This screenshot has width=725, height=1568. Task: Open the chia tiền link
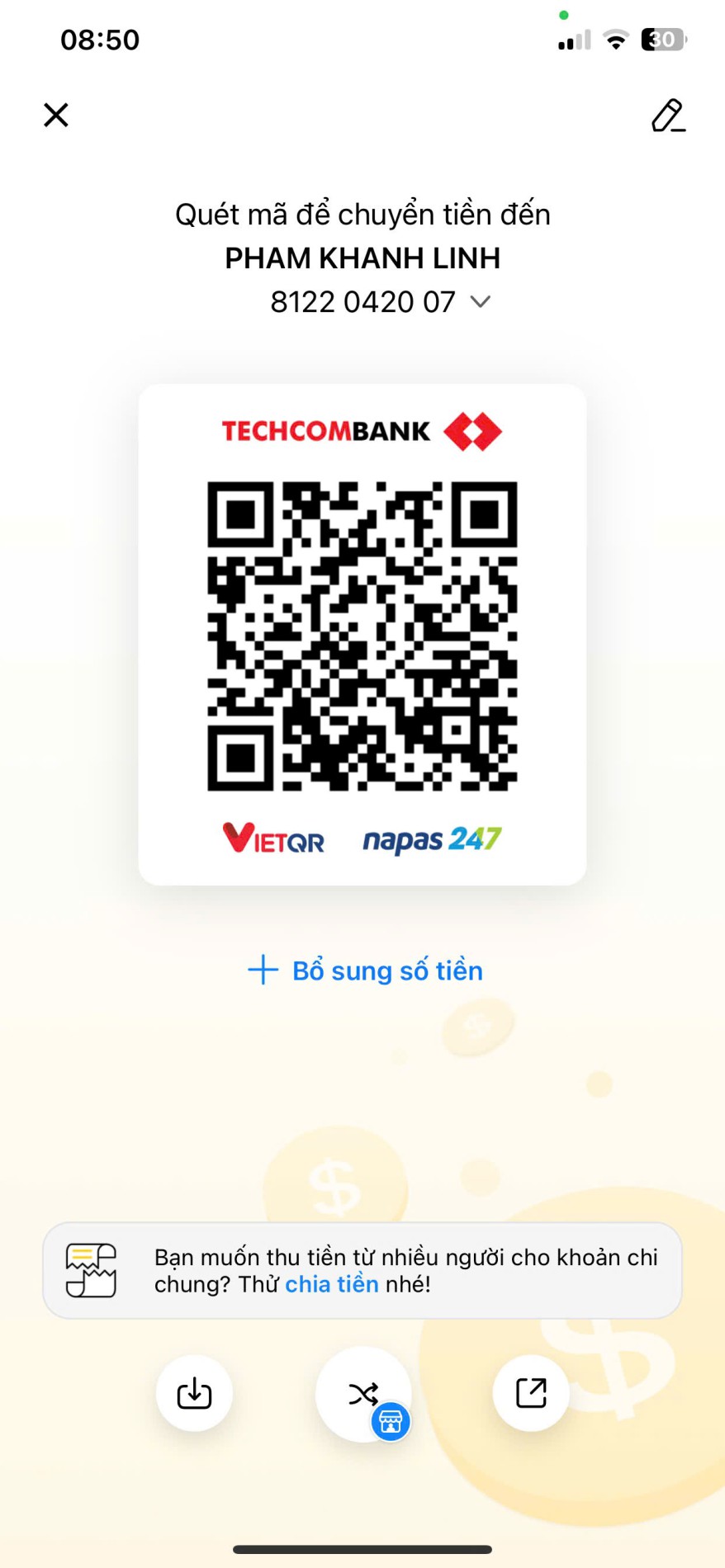(x=331, y=1284)
